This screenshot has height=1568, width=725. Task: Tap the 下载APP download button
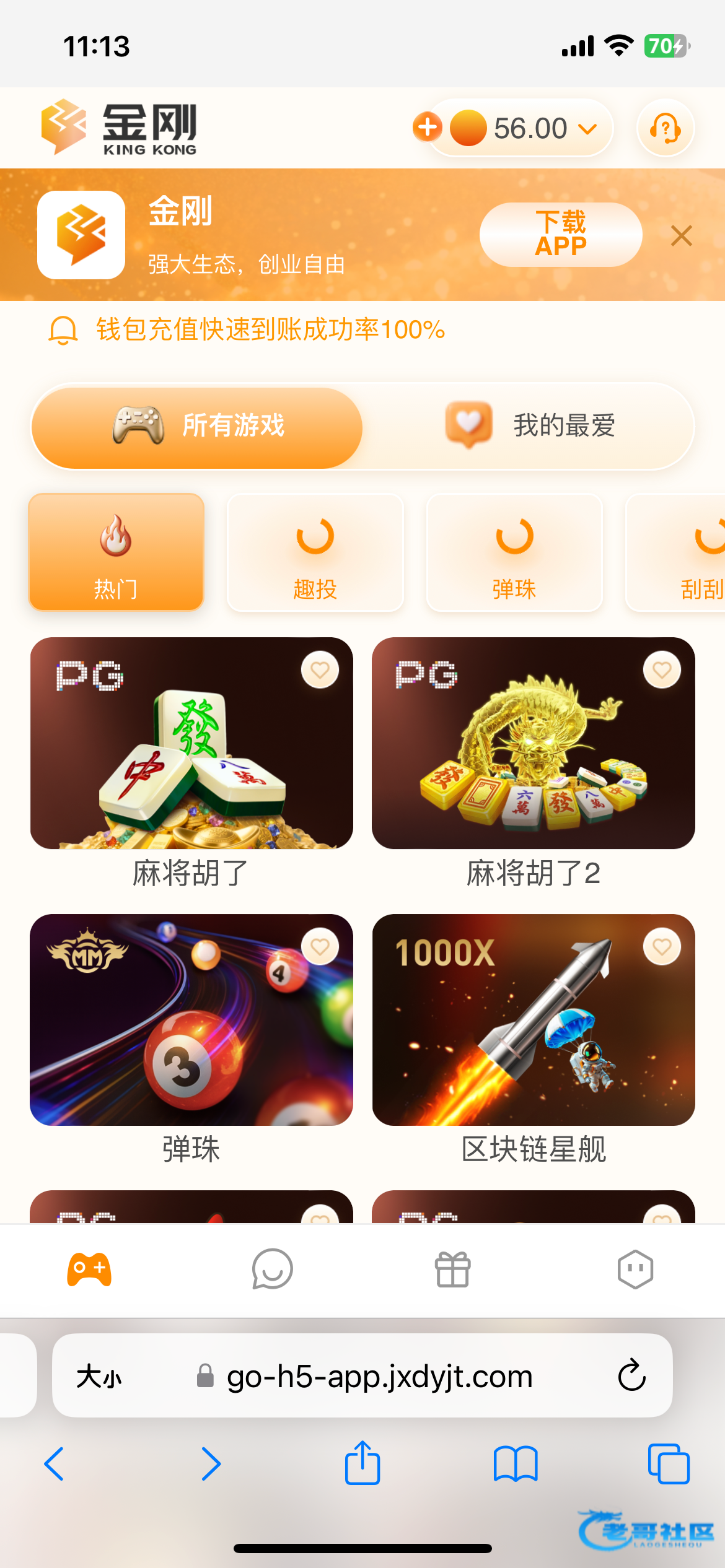pyautogui.click(x=560, y=235)
